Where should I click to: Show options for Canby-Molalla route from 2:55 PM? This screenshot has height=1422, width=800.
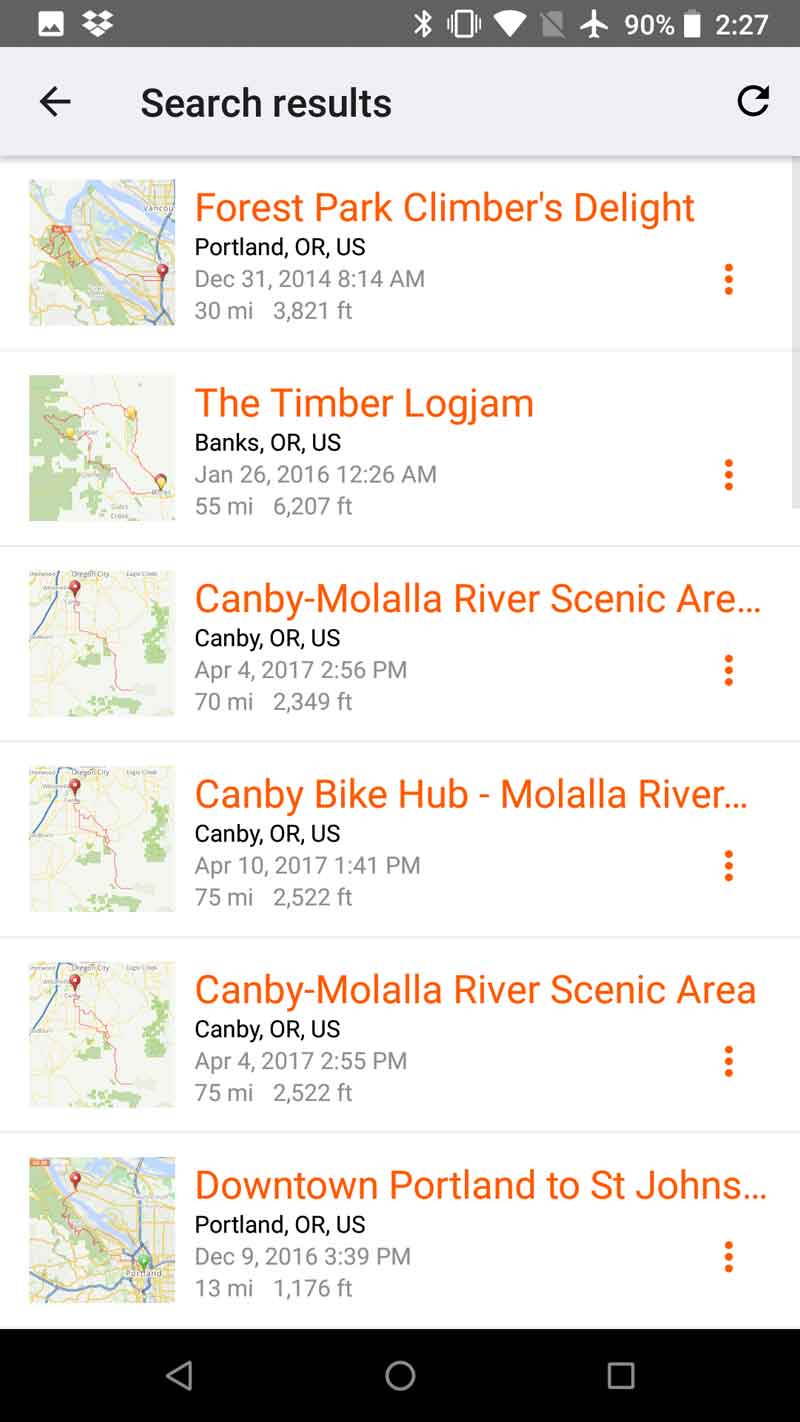[729, 1061]
